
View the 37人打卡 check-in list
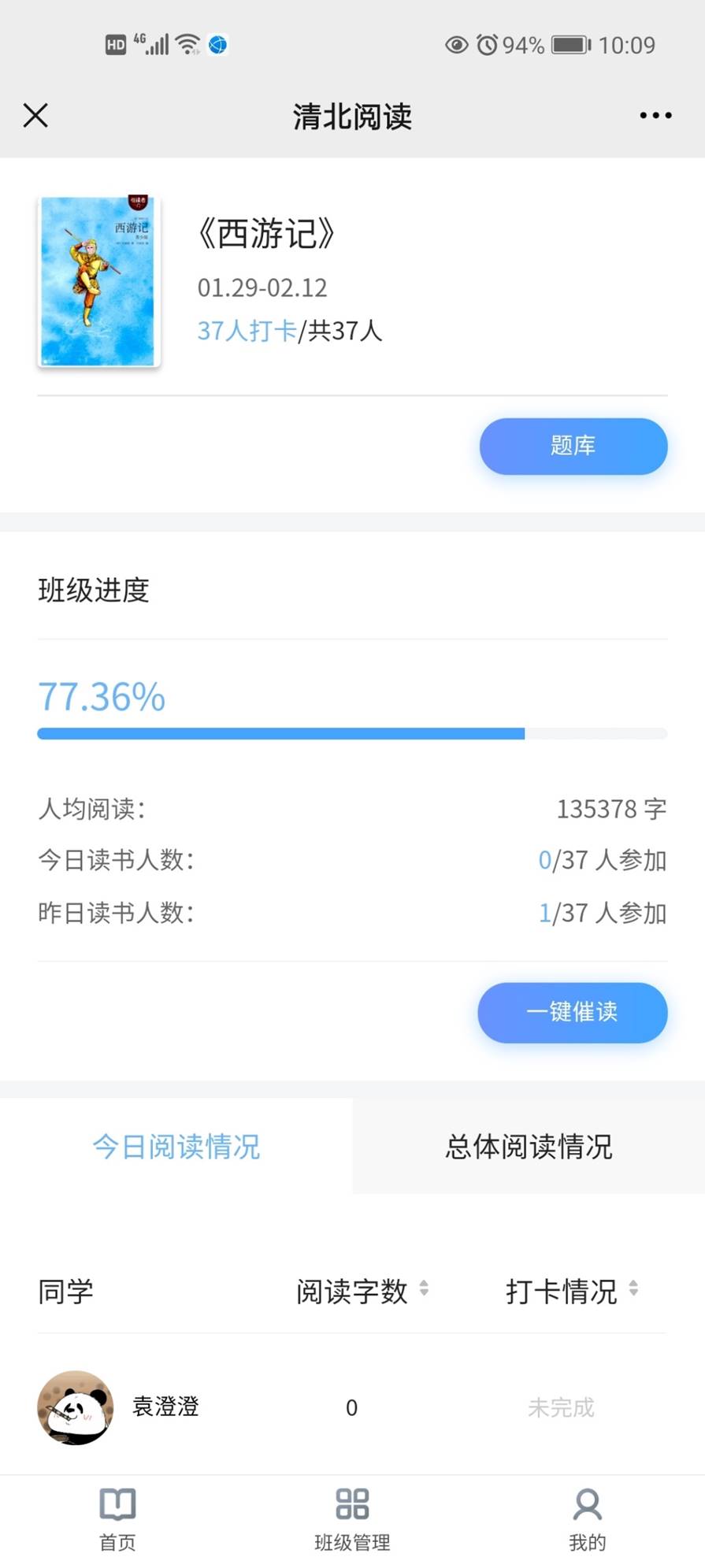tap(246, 330)
